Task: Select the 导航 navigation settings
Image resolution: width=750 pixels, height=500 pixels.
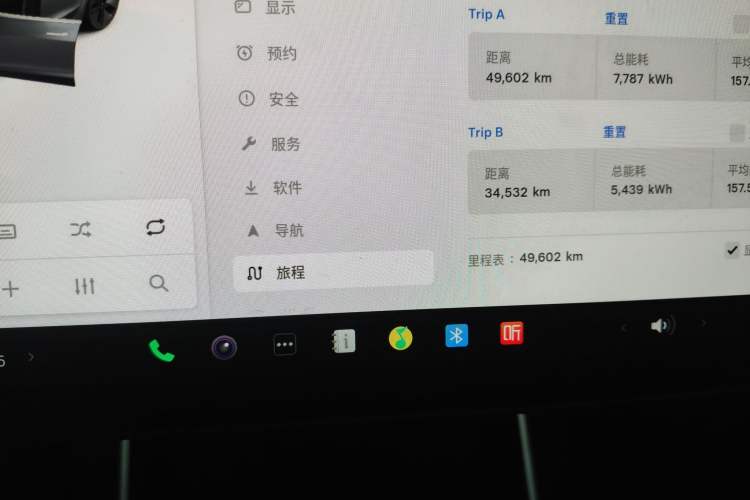Action: pos(275,231)
